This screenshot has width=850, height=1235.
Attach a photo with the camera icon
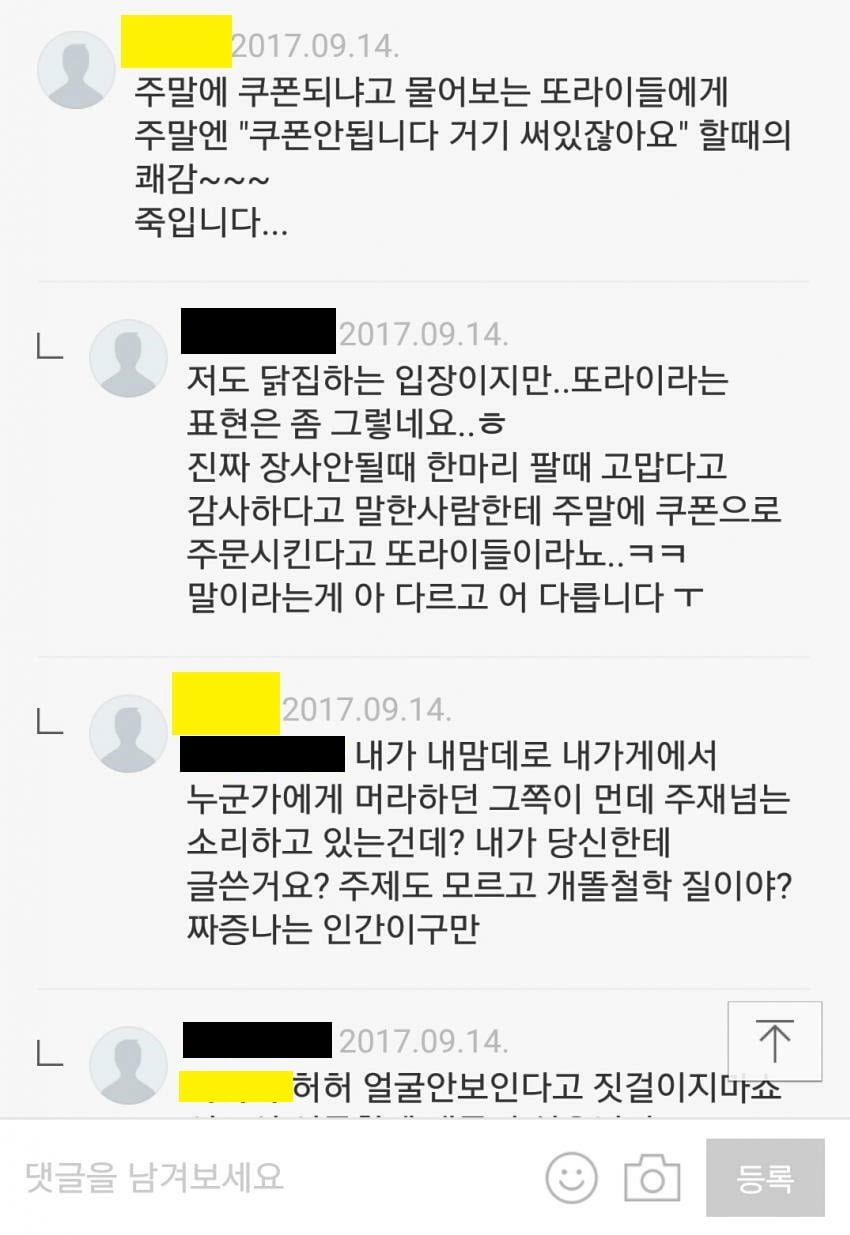[x=652, y=1178]
